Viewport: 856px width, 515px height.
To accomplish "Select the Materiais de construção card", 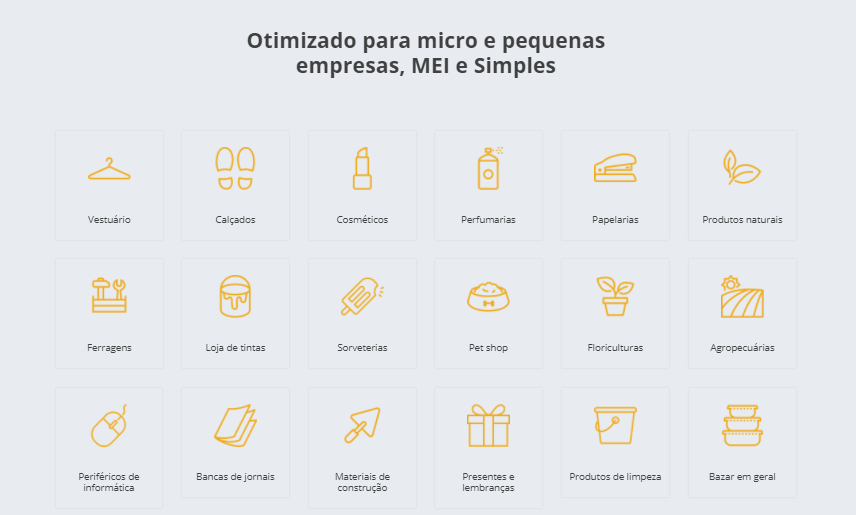I will click(x=362, y=448).
